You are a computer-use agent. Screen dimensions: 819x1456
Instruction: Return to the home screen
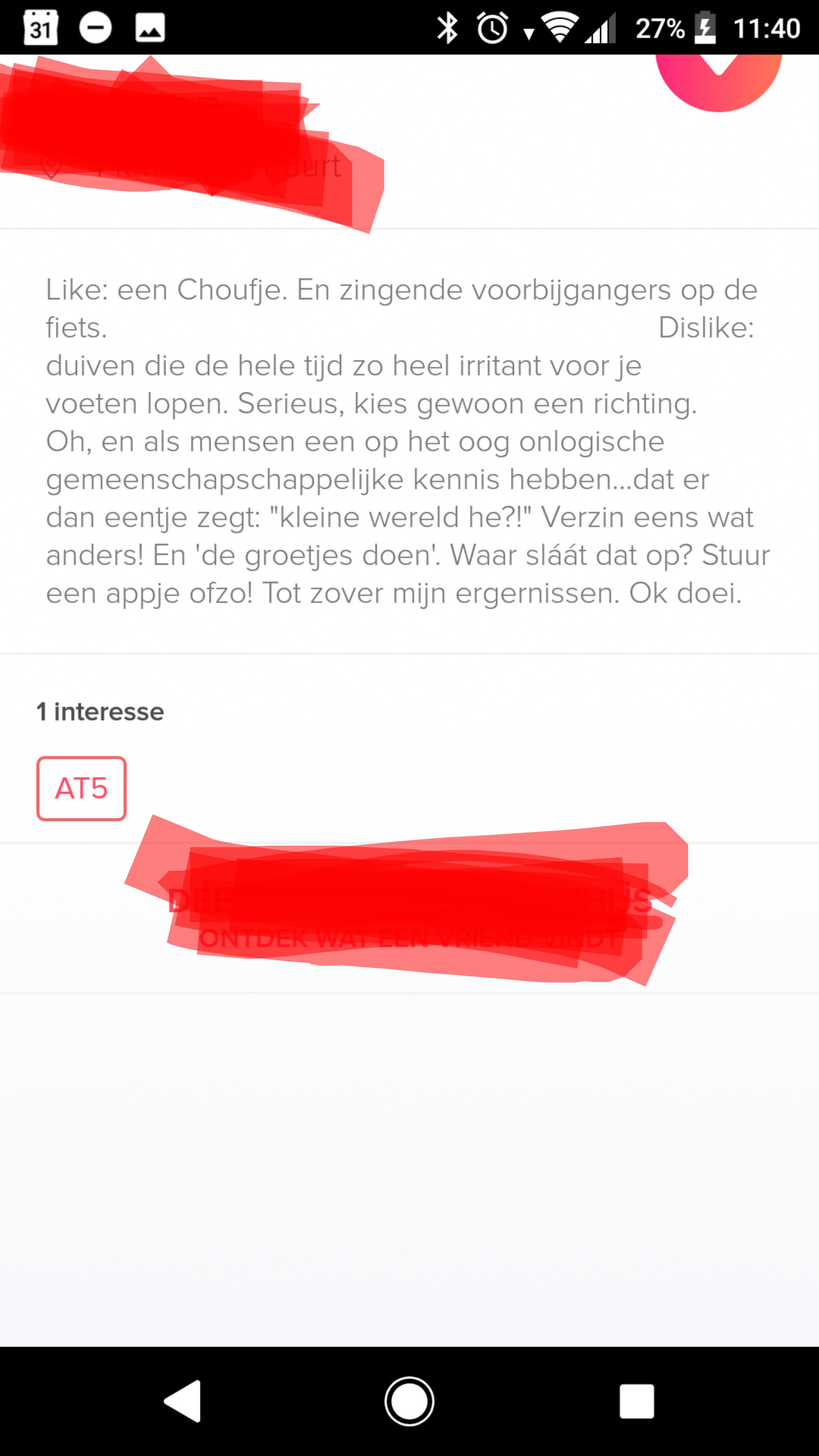[x=409, y=1401]
